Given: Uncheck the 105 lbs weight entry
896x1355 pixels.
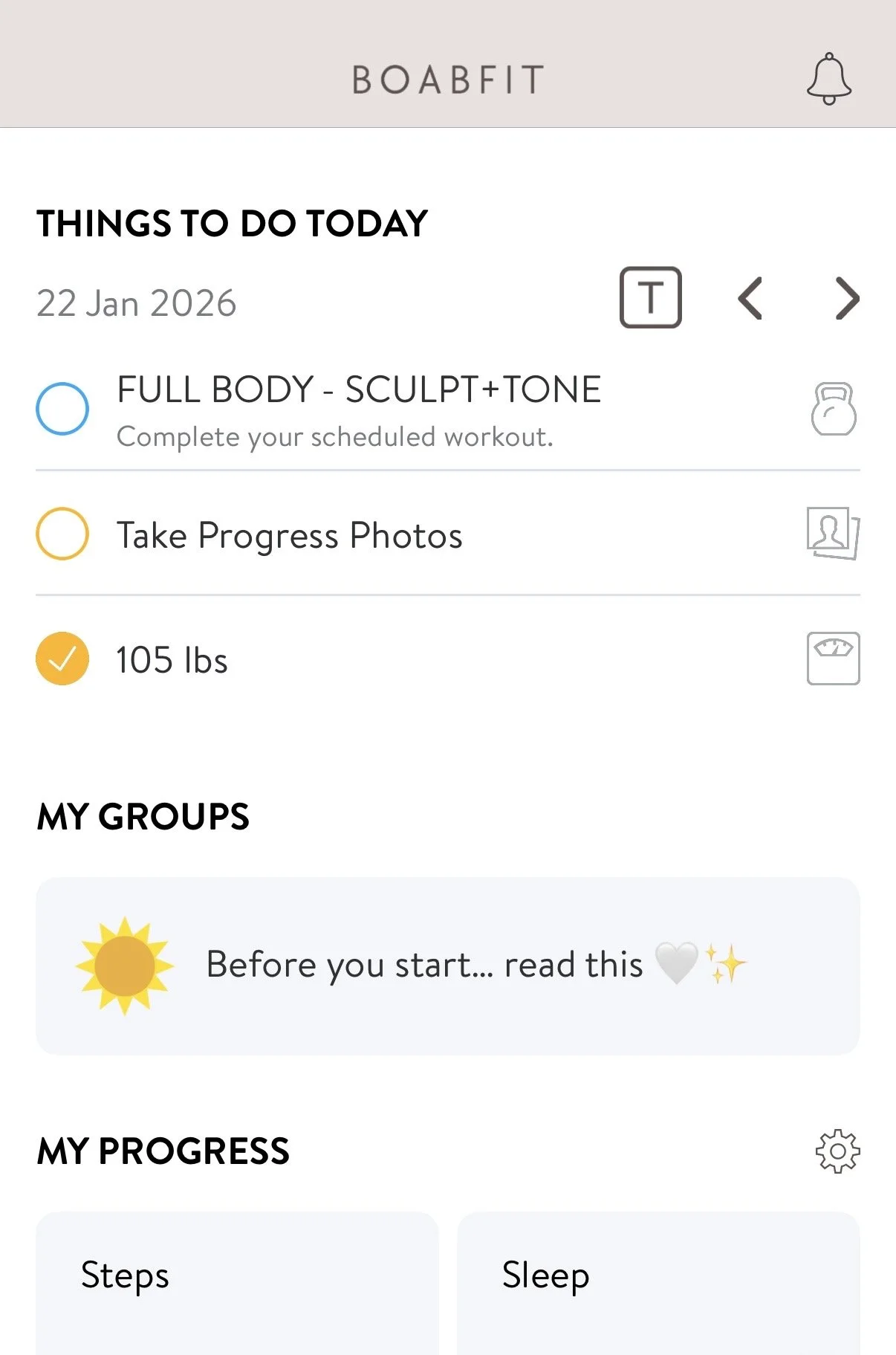Looking at the screenshot, I should tap(62, 659).
